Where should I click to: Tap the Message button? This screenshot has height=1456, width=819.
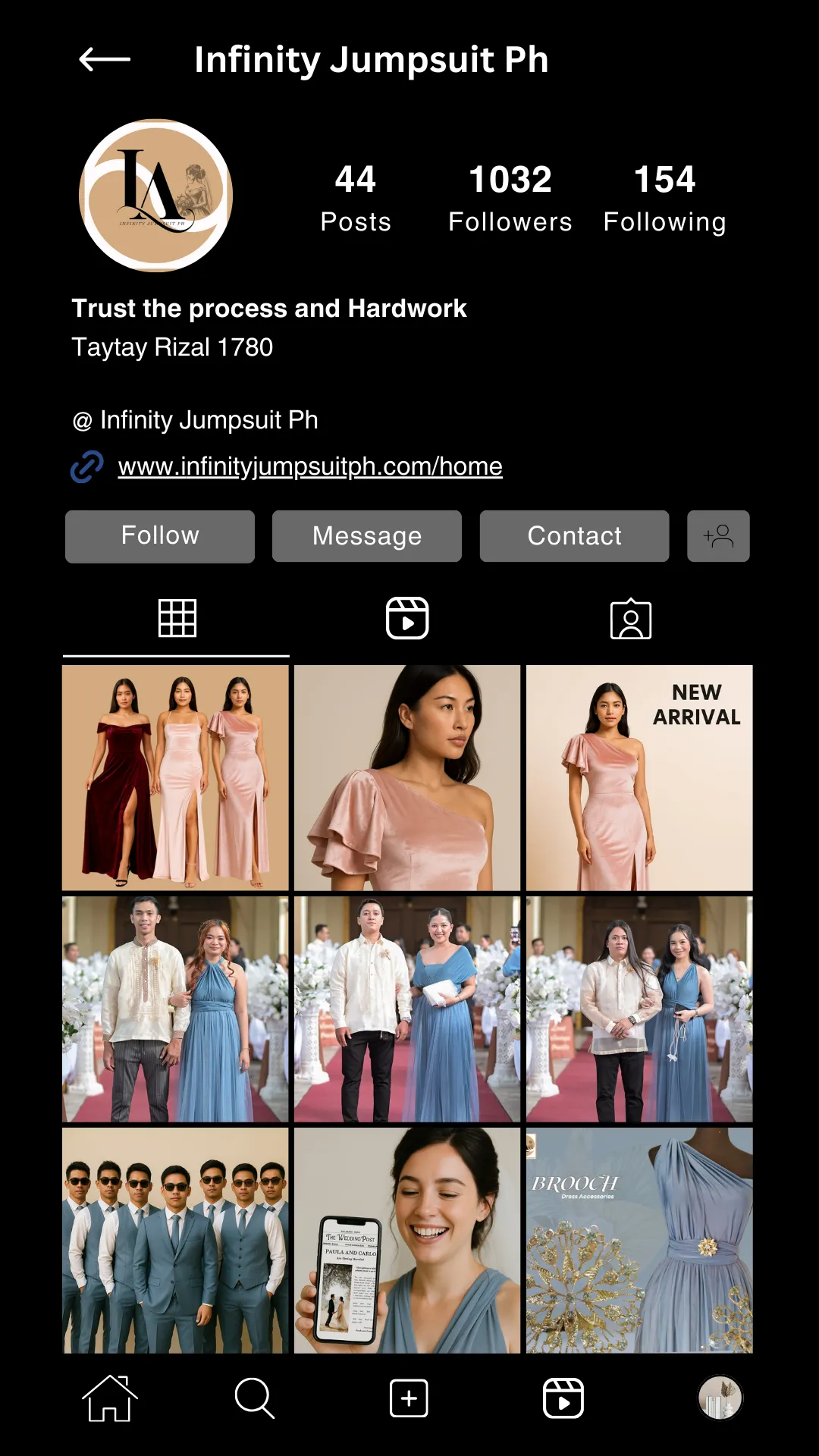367,536
